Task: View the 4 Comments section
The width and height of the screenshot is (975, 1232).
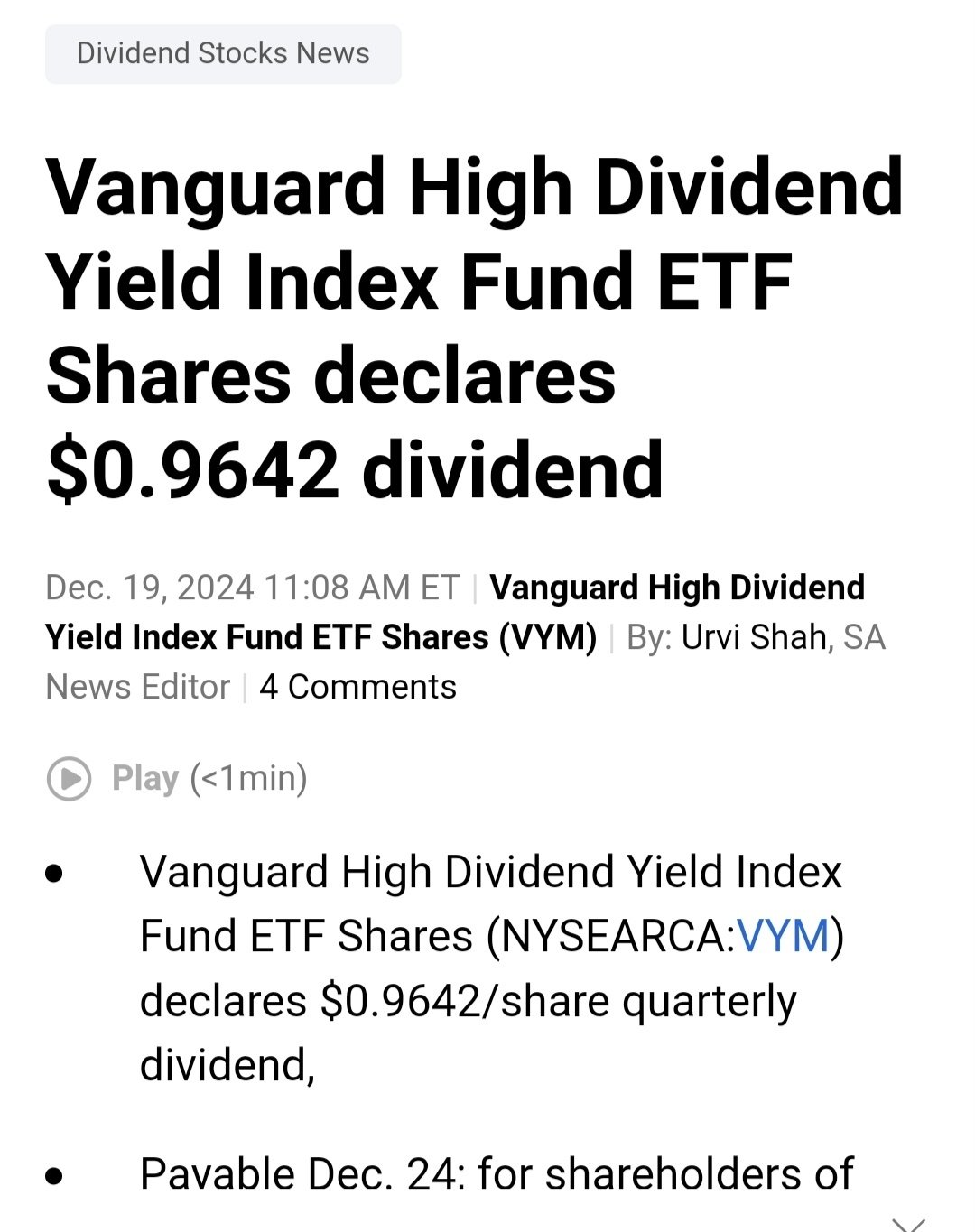Action: coord(357,687)
